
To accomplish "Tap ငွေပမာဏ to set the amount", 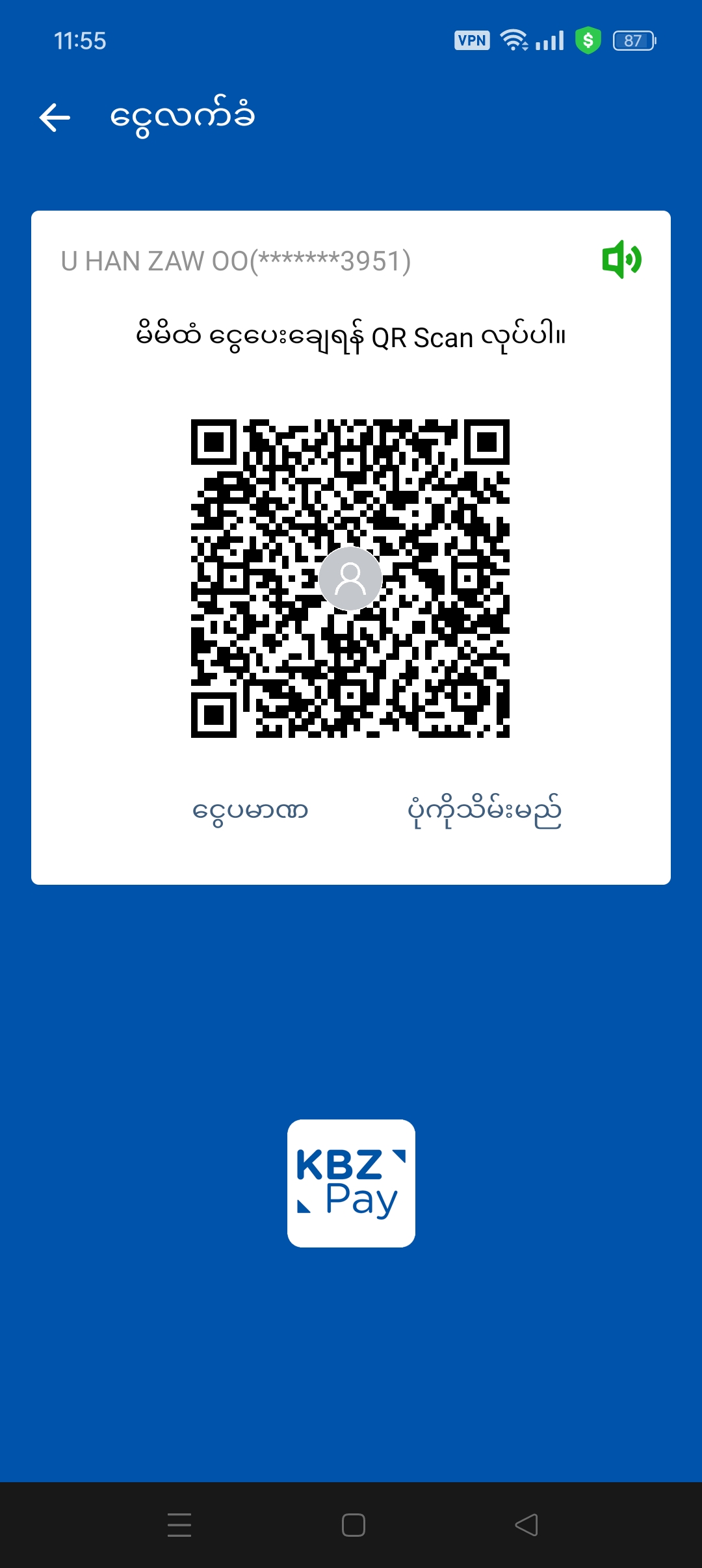I will 250,811.
